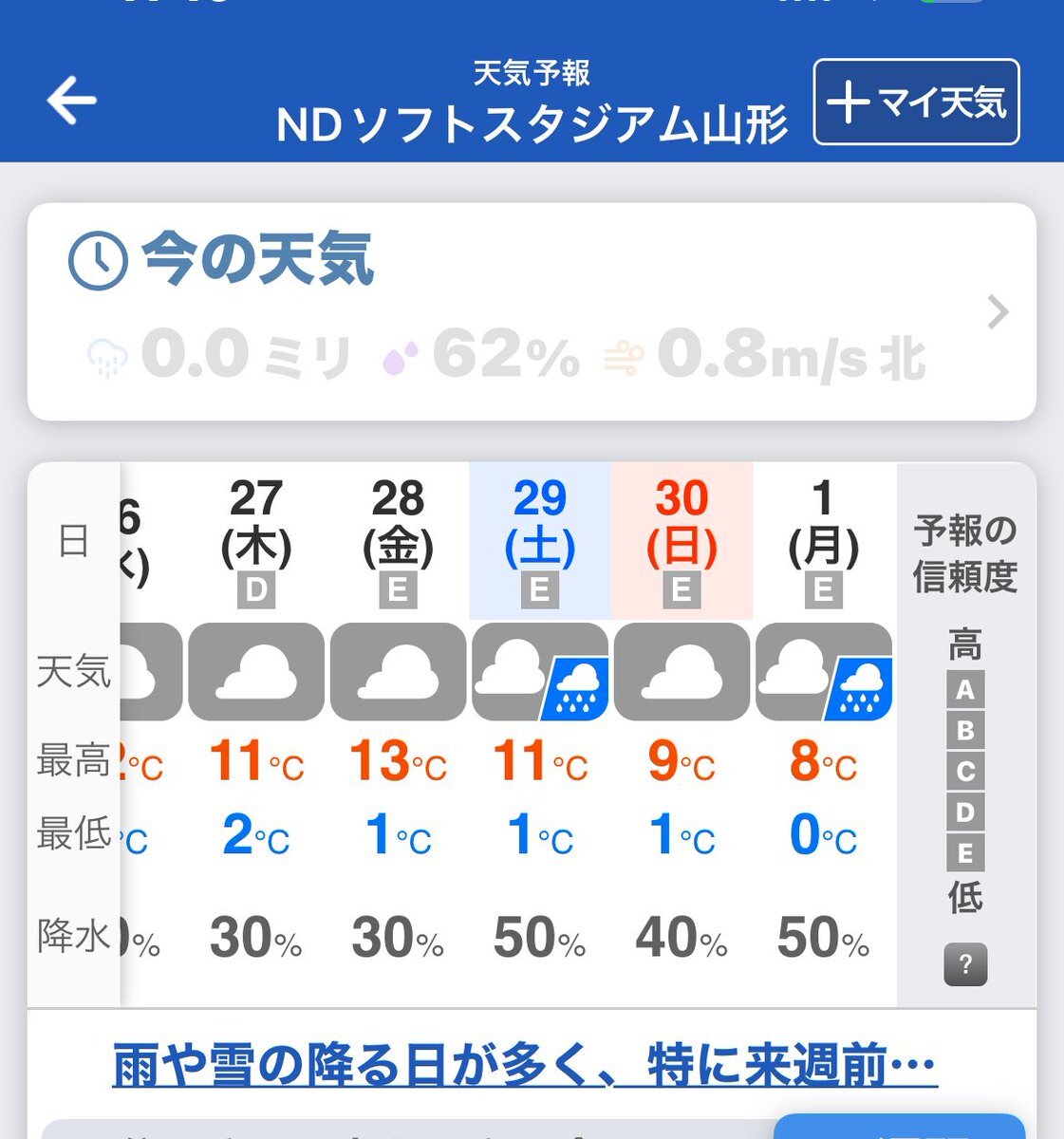Read the 雨や雪の降る日が多く article link
The width and height of the screenshot is (1064, 1139).
coord(525,1064)
